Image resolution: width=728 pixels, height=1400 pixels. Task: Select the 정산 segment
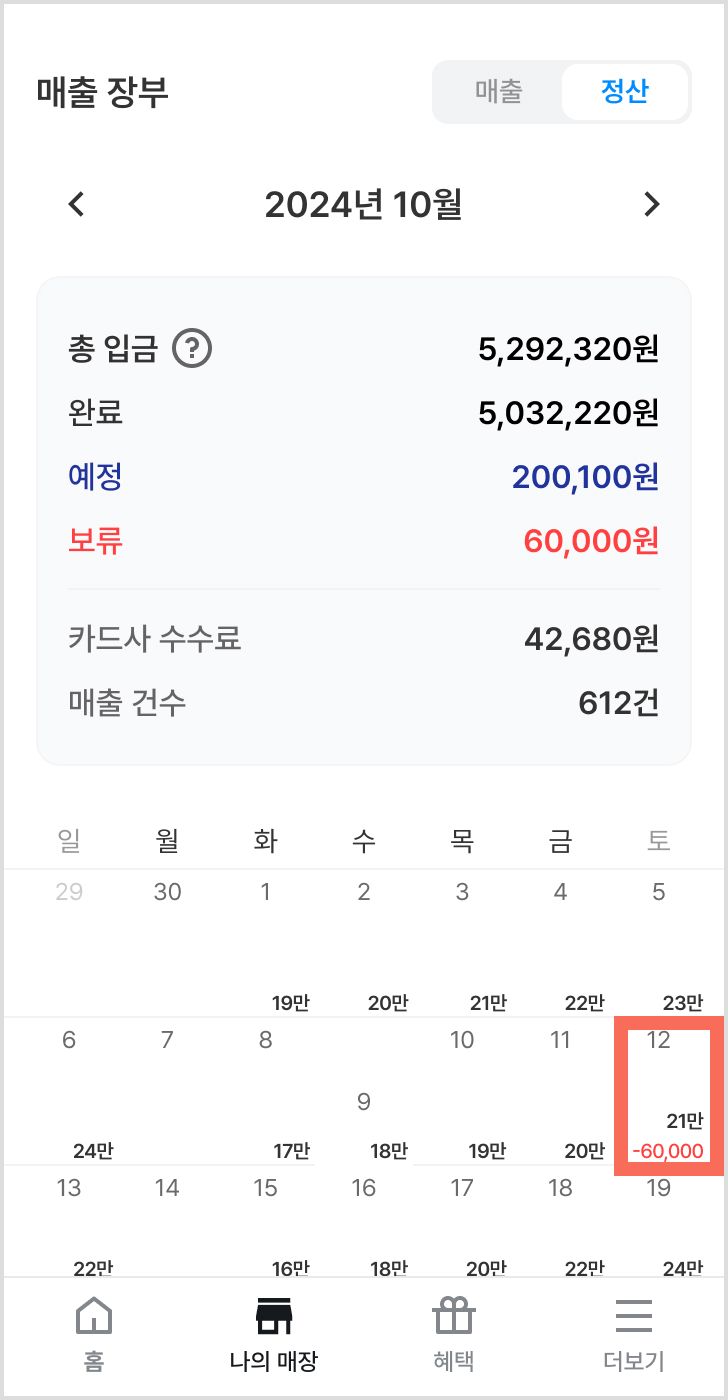[625, 92]
